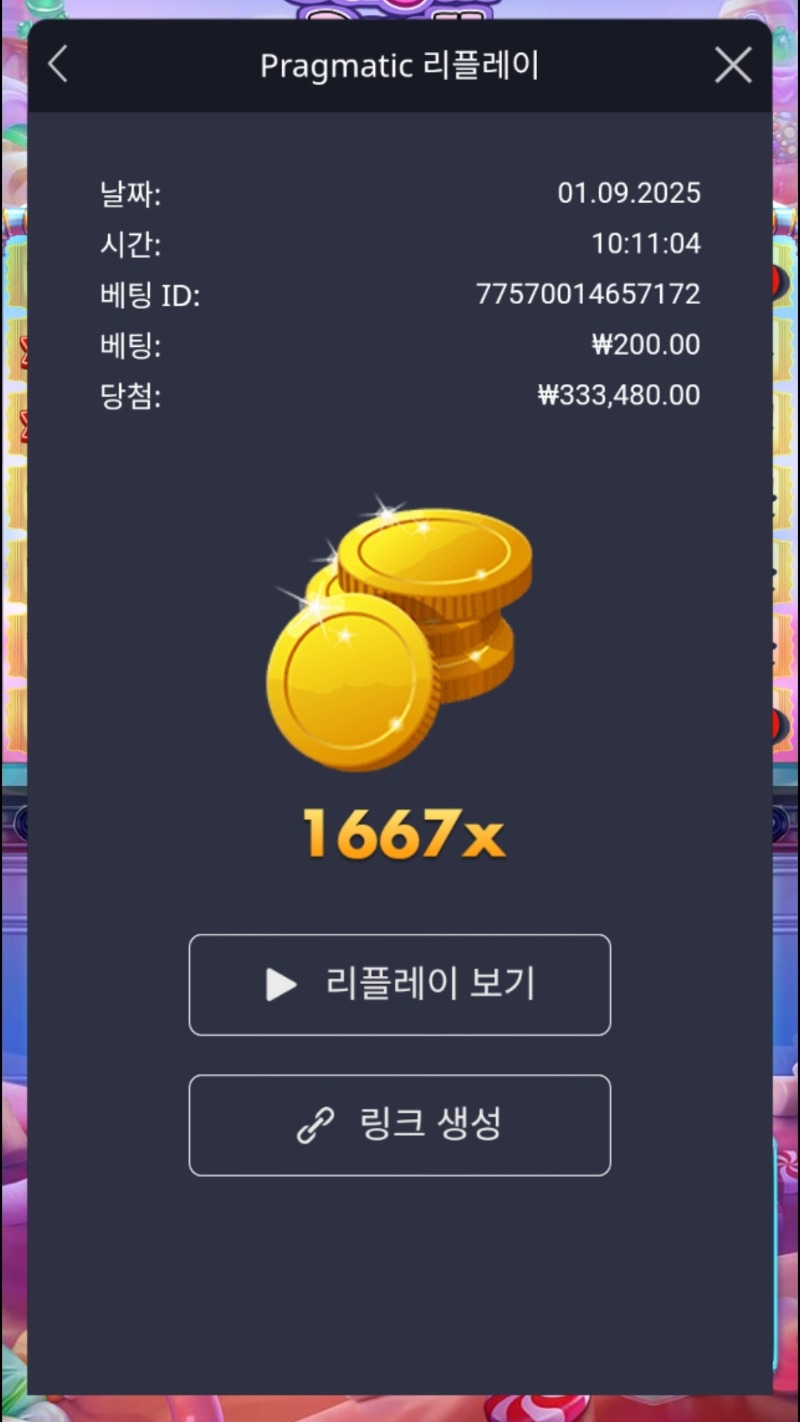Generate a share link with 링크 생성
The height and width of the screenshot is (1422, 800).
pyautogui.click(x=399, y=1125)
